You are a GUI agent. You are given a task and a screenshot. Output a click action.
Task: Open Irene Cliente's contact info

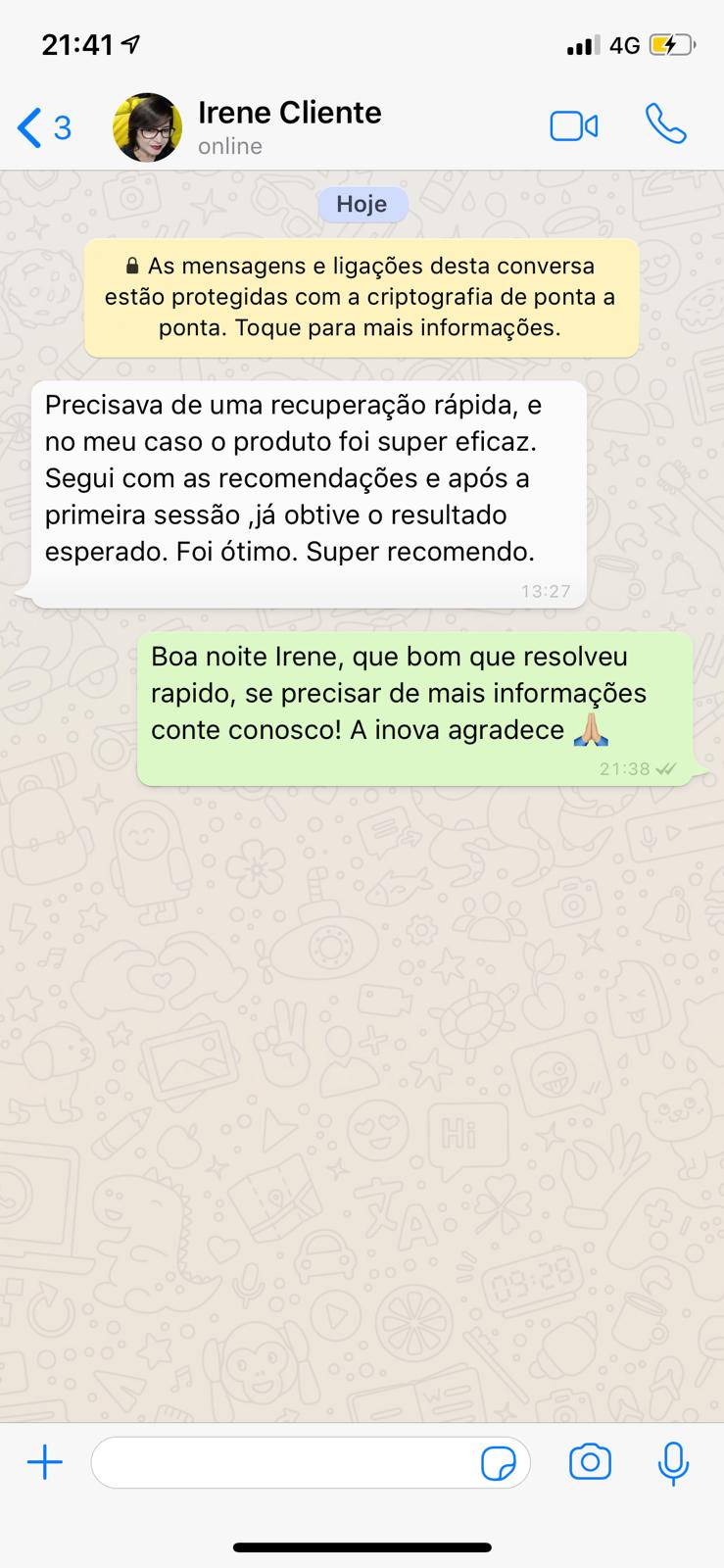(x=289, y=126)
